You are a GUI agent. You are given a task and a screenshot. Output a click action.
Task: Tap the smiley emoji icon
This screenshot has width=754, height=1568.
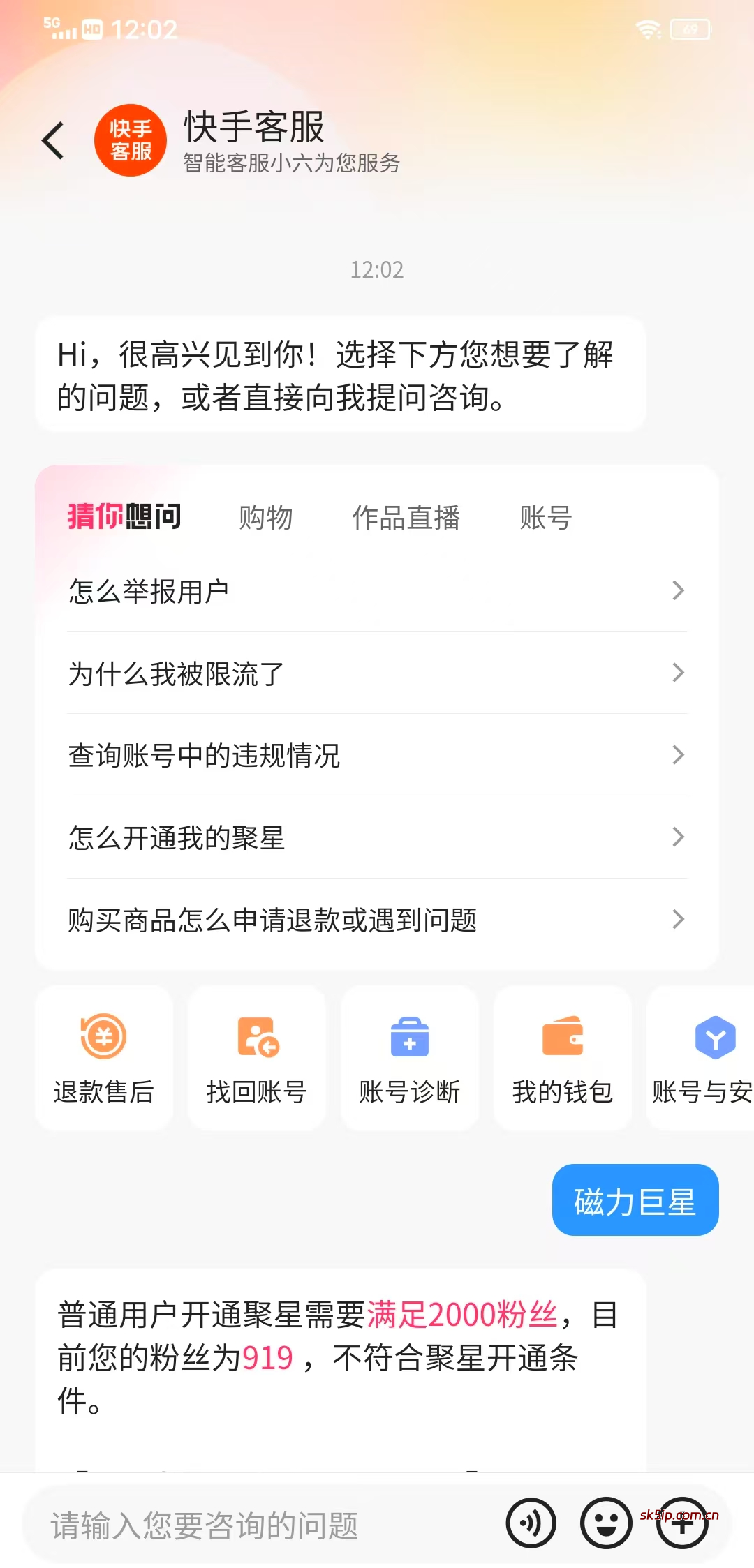click(x=607, y=1523)
